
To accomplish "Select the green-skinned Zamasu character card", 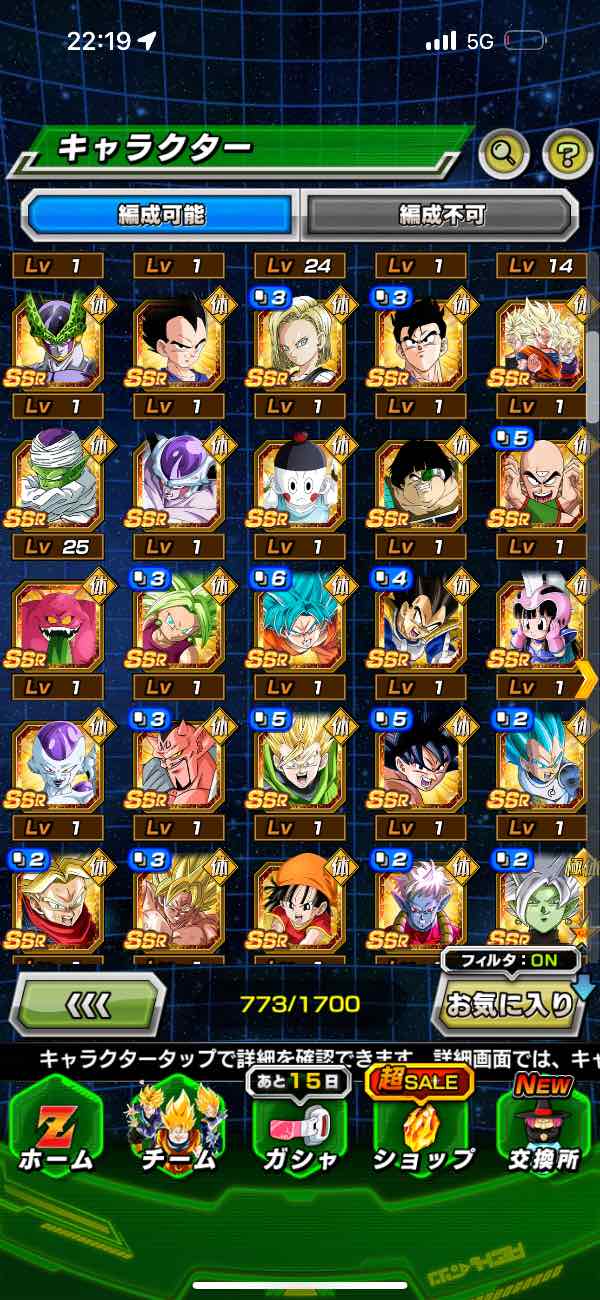I will (541, 900).
